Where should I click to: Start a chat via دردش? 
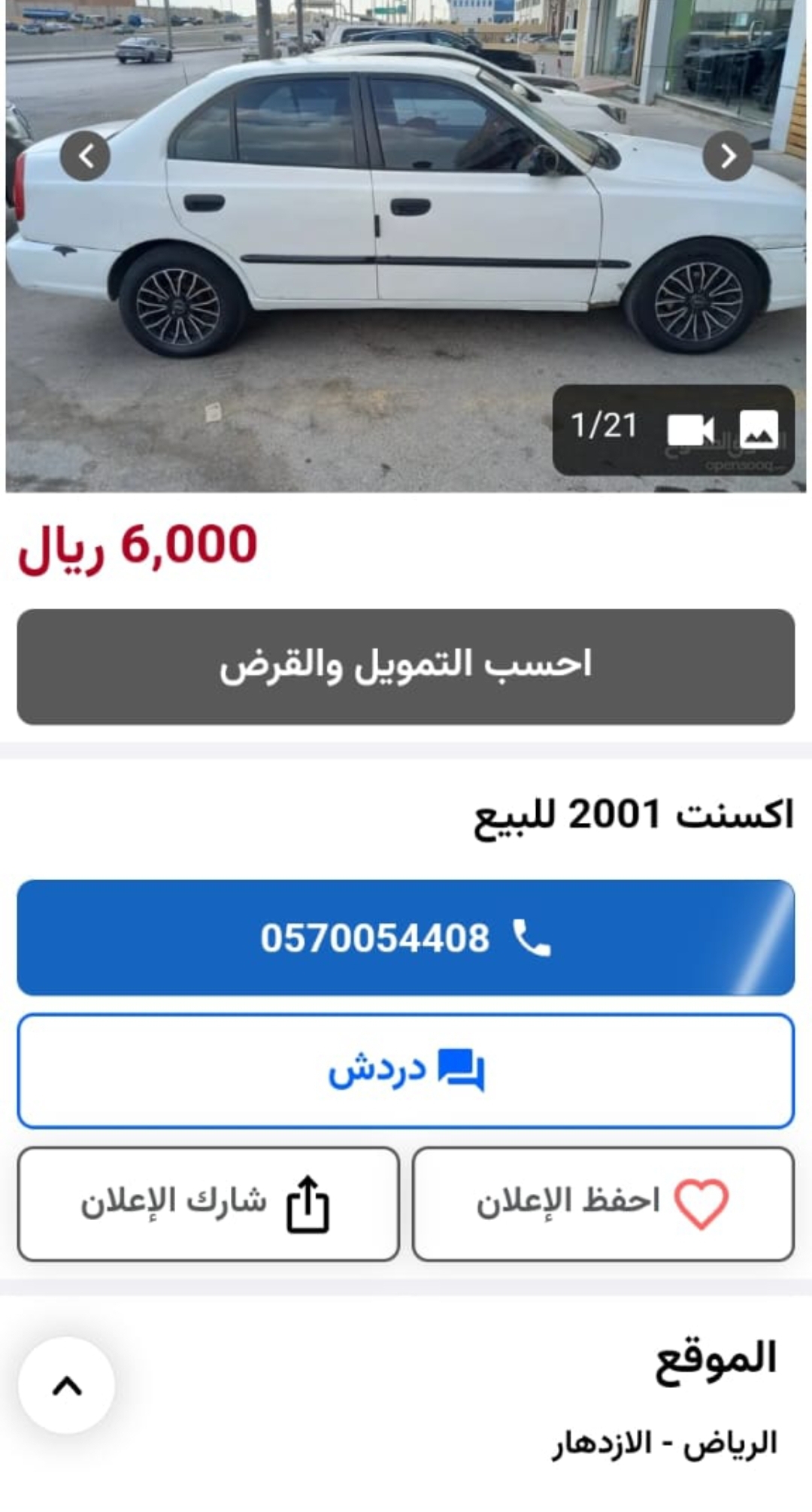pos(406,1070)
